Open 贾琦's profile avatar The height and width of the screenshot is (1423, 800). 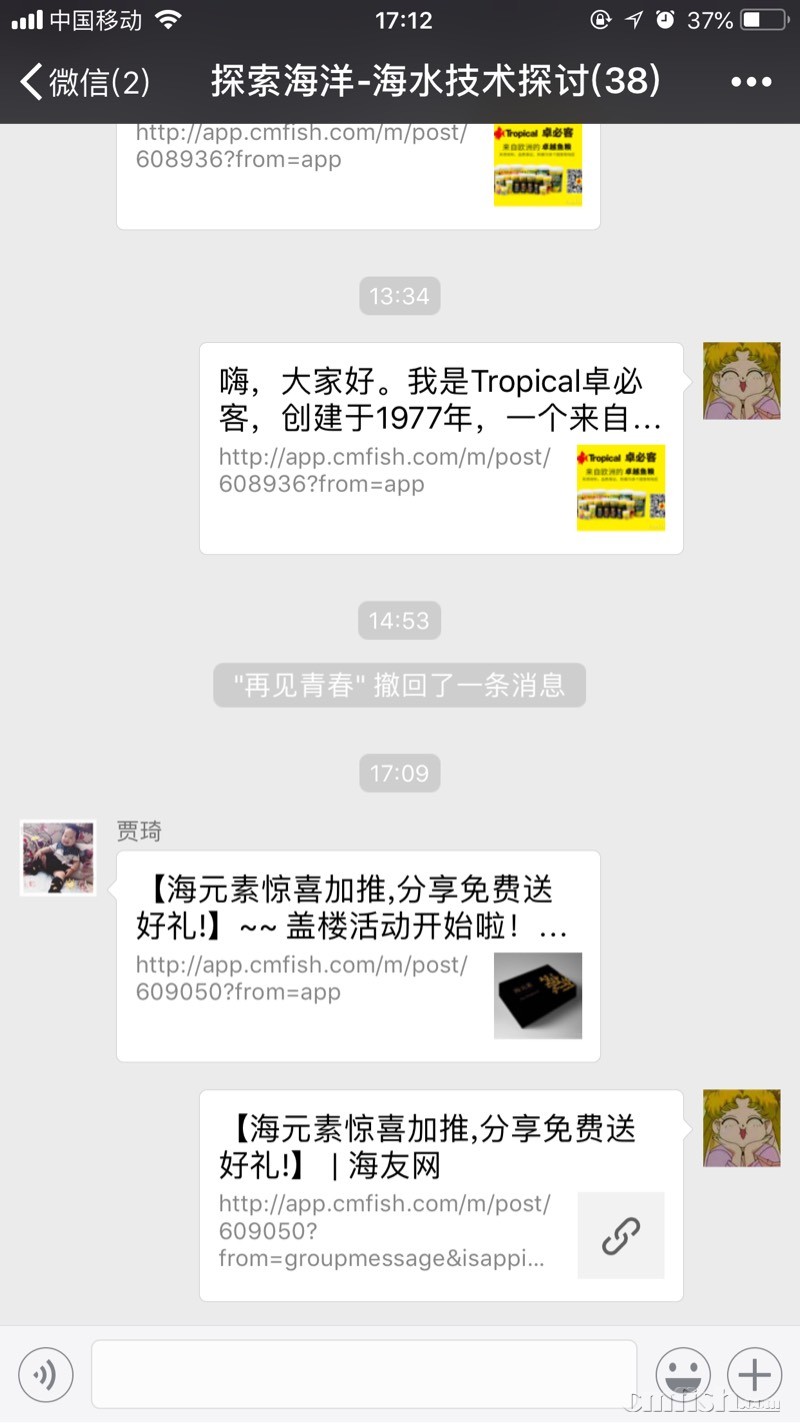[x=58, y=858]
